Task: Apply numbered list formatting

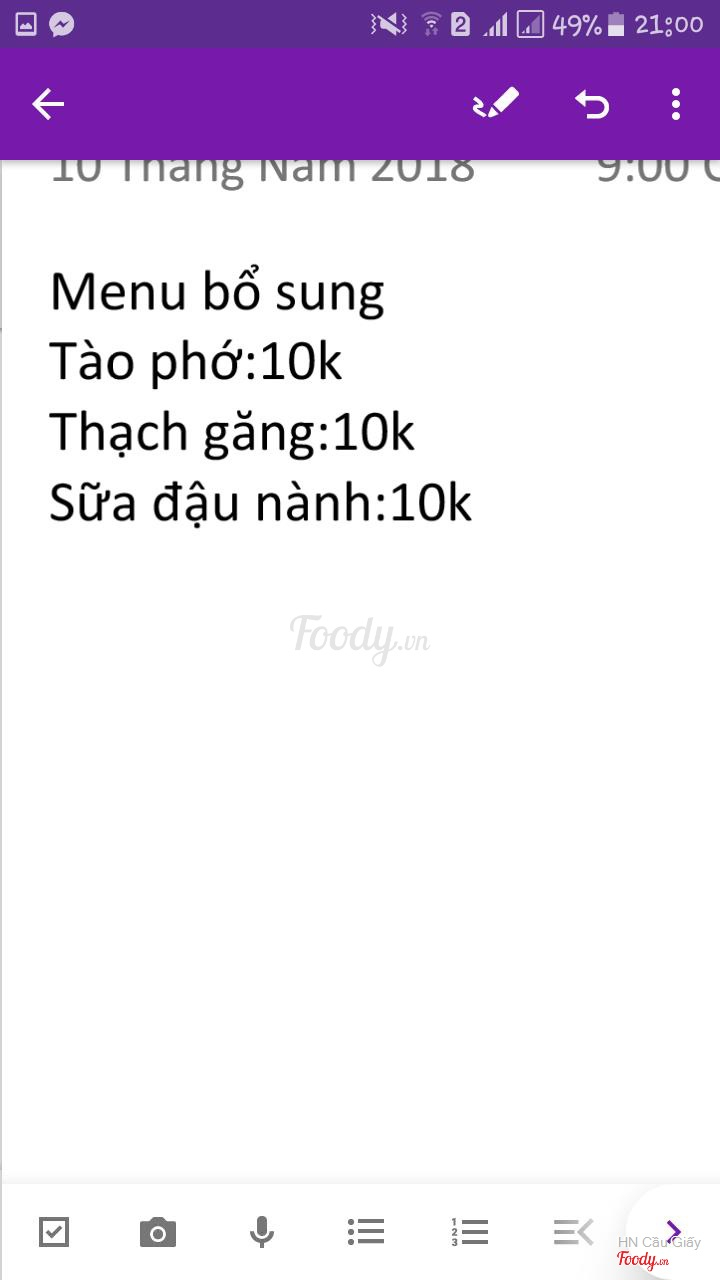Action: click(x=470, y=1232)
